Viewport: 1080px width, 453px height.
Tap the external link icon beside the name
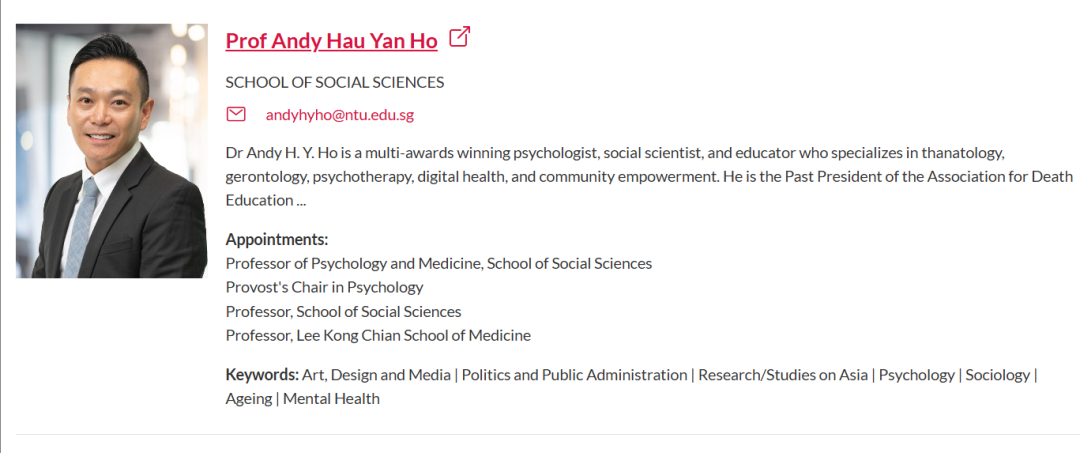coord(459,38)
